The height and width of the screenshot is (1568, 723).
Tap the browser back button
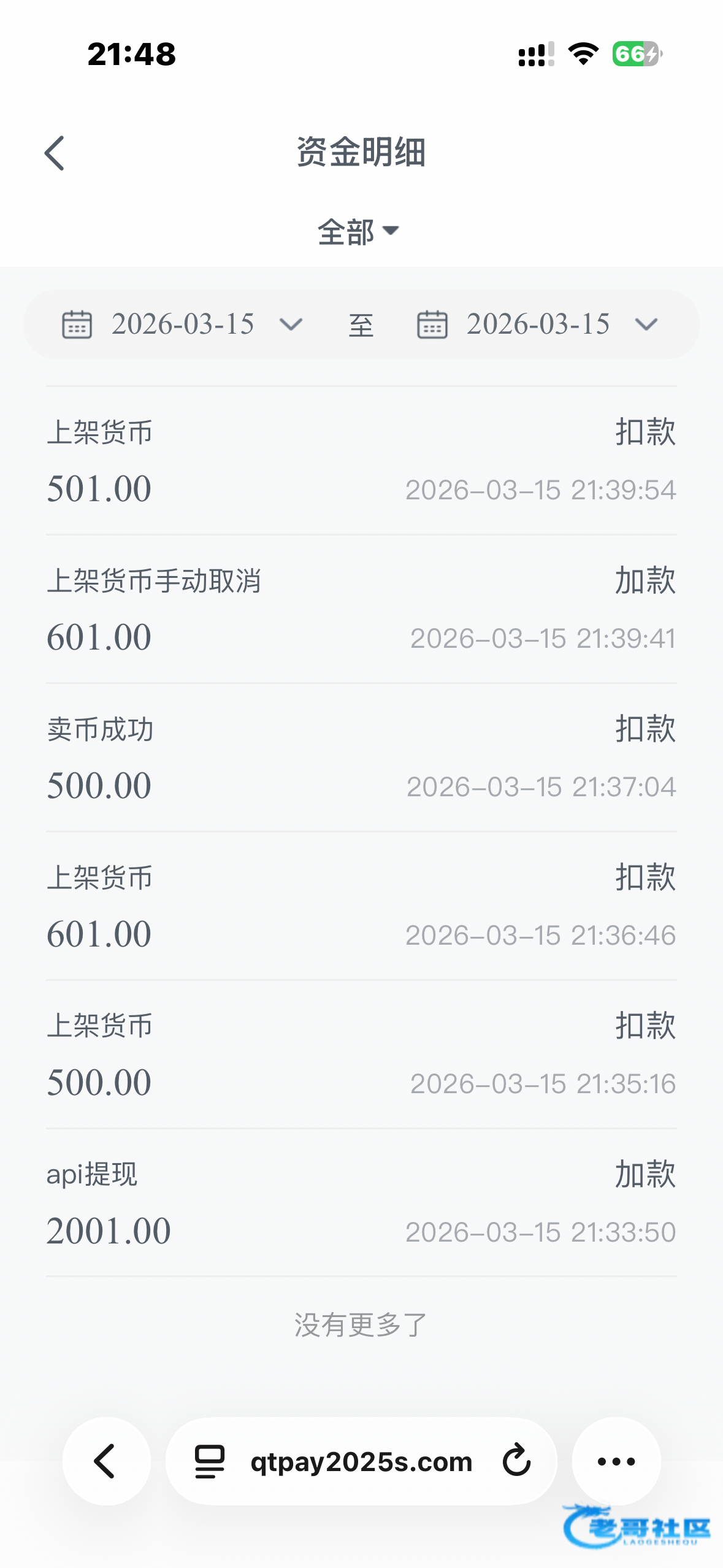click(x=106, y=1461)
